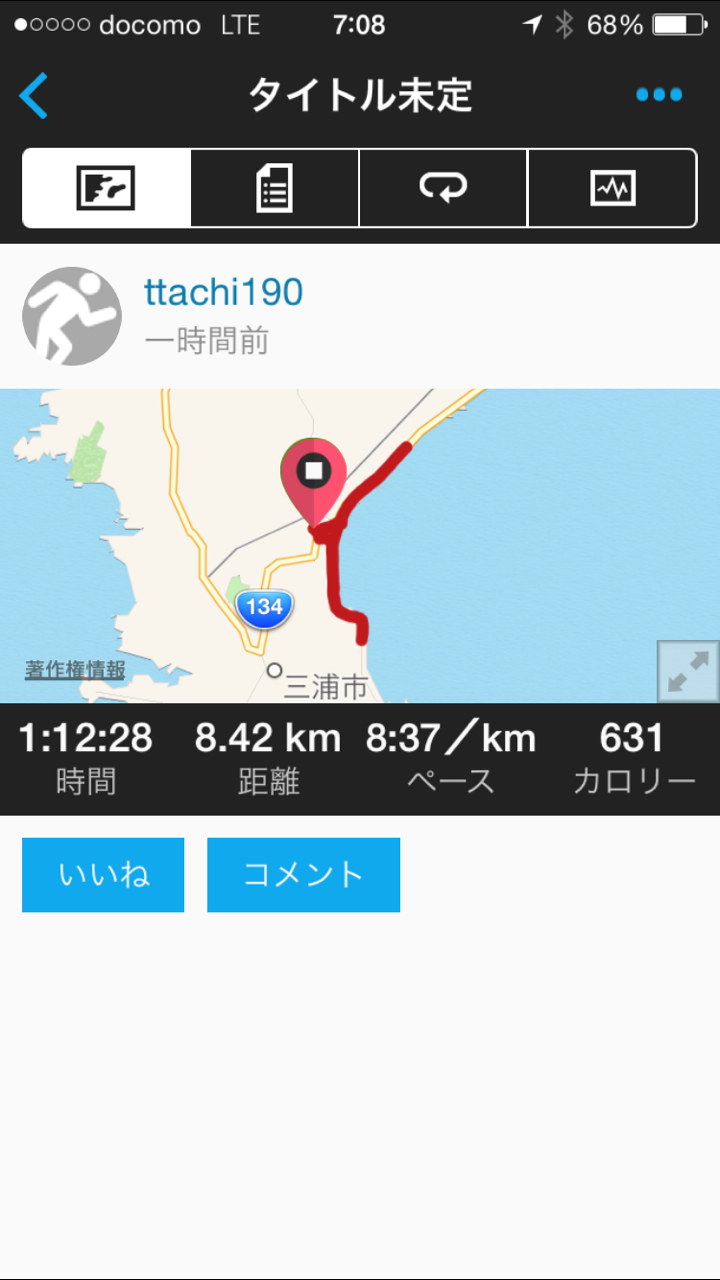Expand the map to full screen
The height and width of the screenshot is (1280, 720).
pos(688,671)
